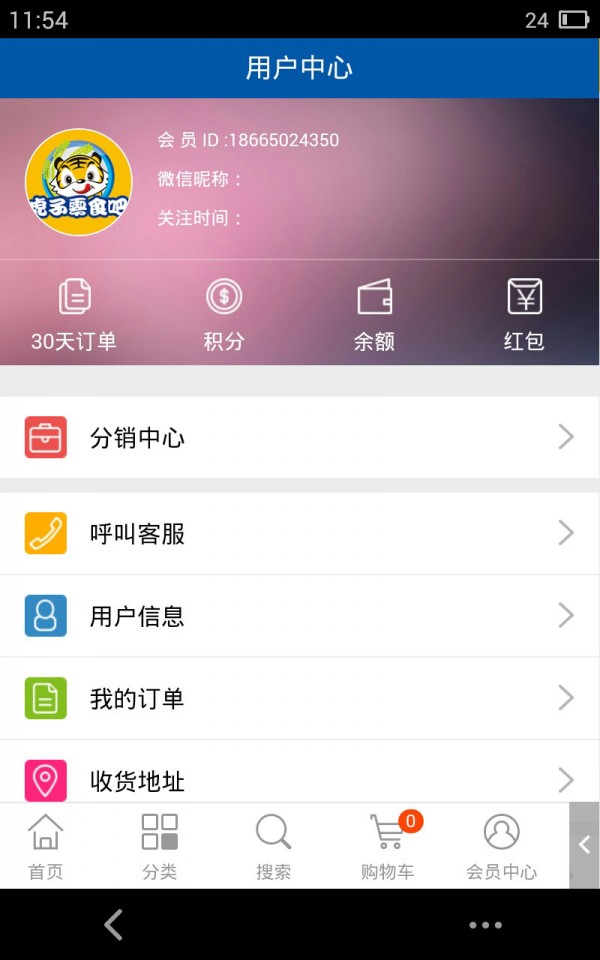Switch to 分类 categories tab
Image resolution: width=600 pixels, height=960 pixels.
[x=159, y=846]
